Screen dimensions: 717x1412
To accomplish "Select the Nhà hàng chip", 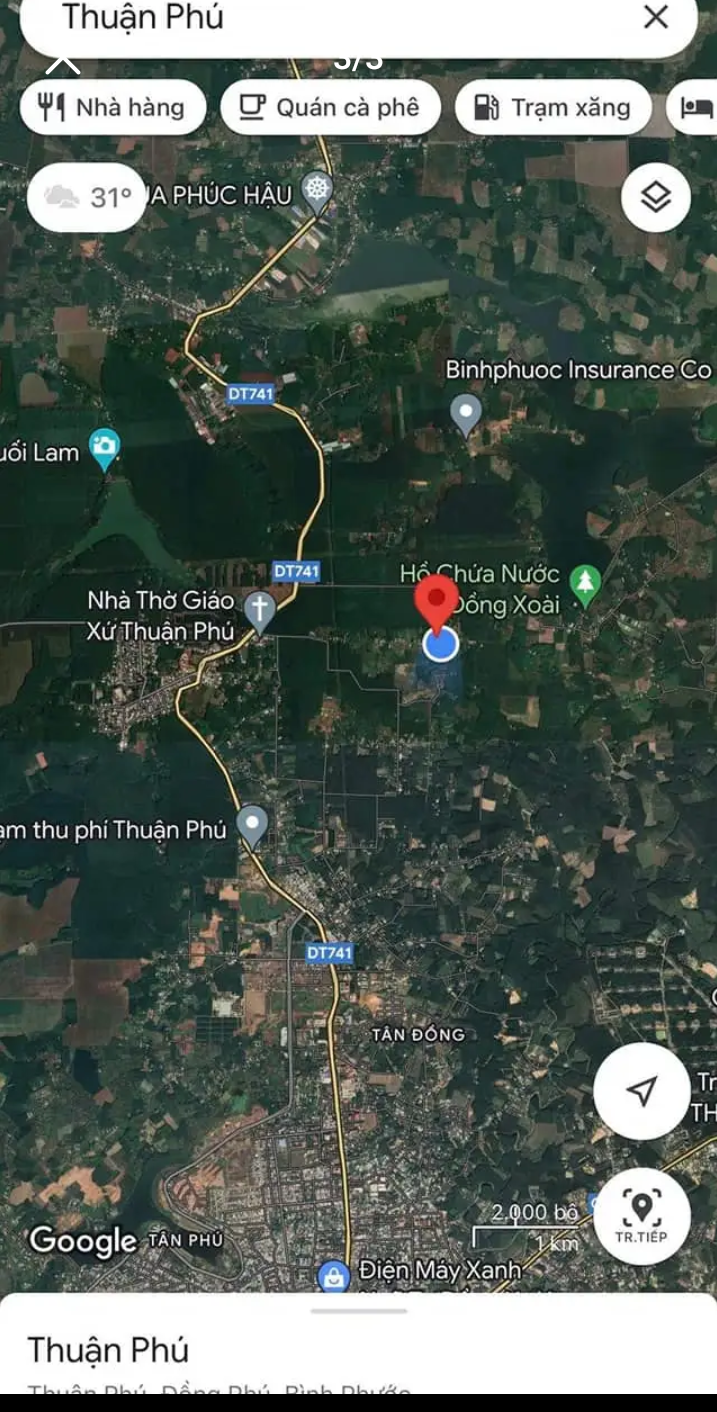I will coord(113,107).
